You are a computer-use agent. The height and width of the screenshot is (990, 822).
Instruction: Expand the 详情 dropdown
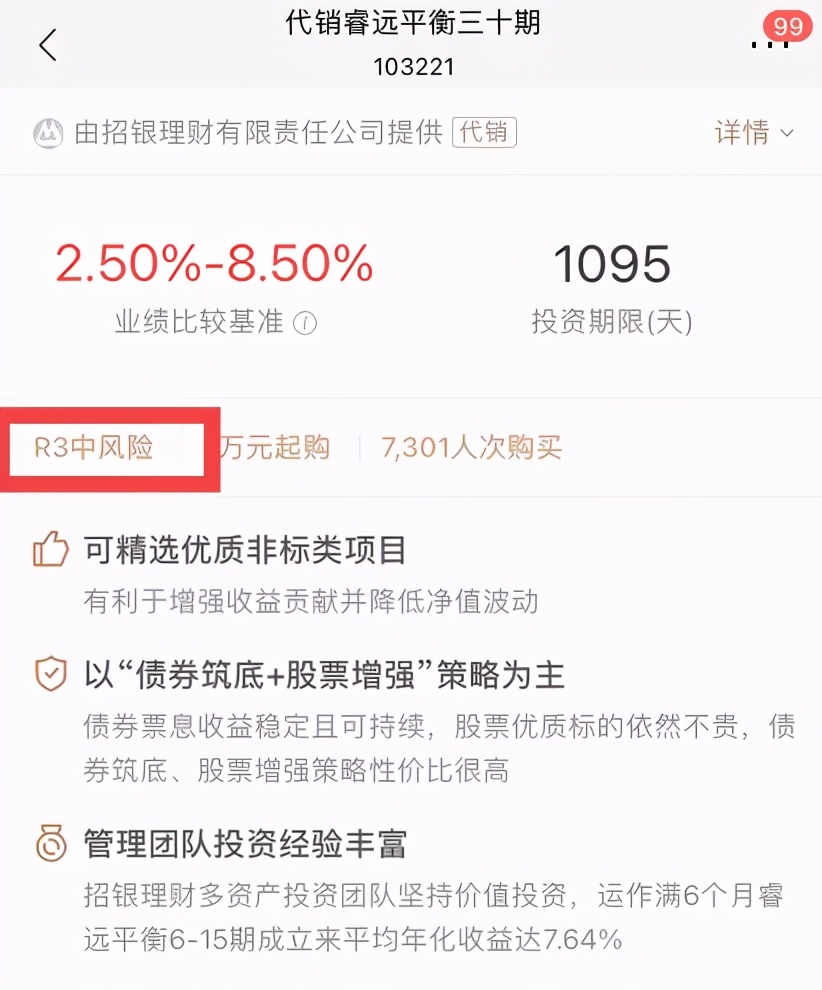754,132
